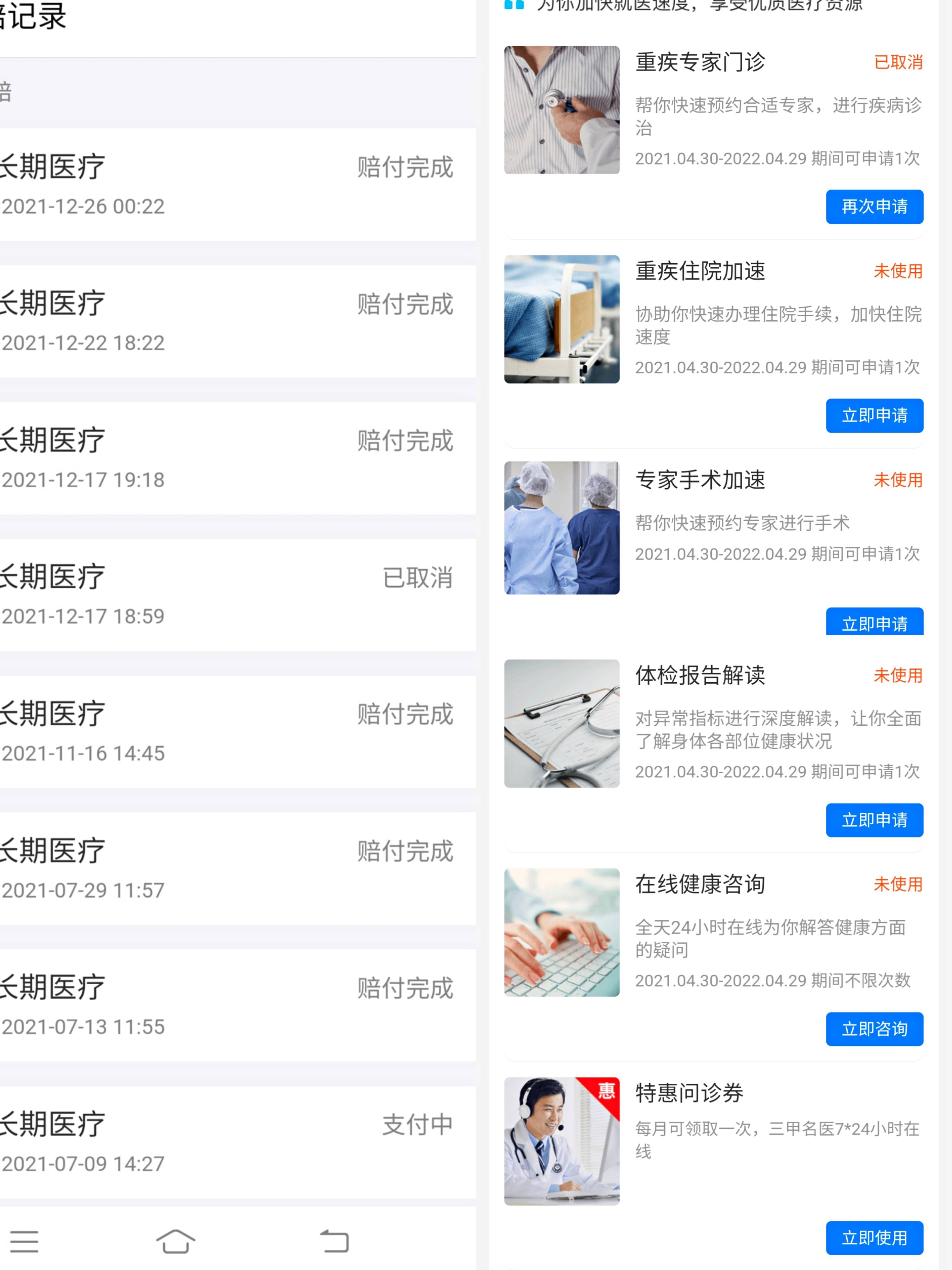
Task: Click 立即申请 under 体检报告解读
Action: (873, 821)
